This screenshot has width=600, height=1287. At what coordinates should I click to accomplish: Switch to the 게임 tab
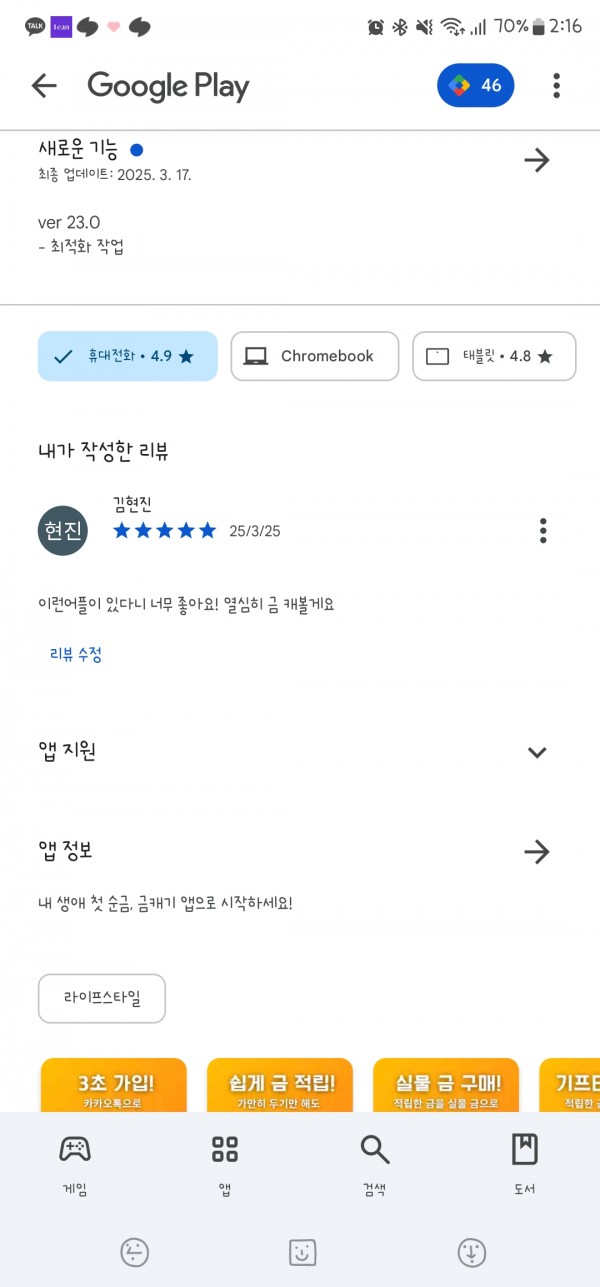click(x=75, y=1164)
